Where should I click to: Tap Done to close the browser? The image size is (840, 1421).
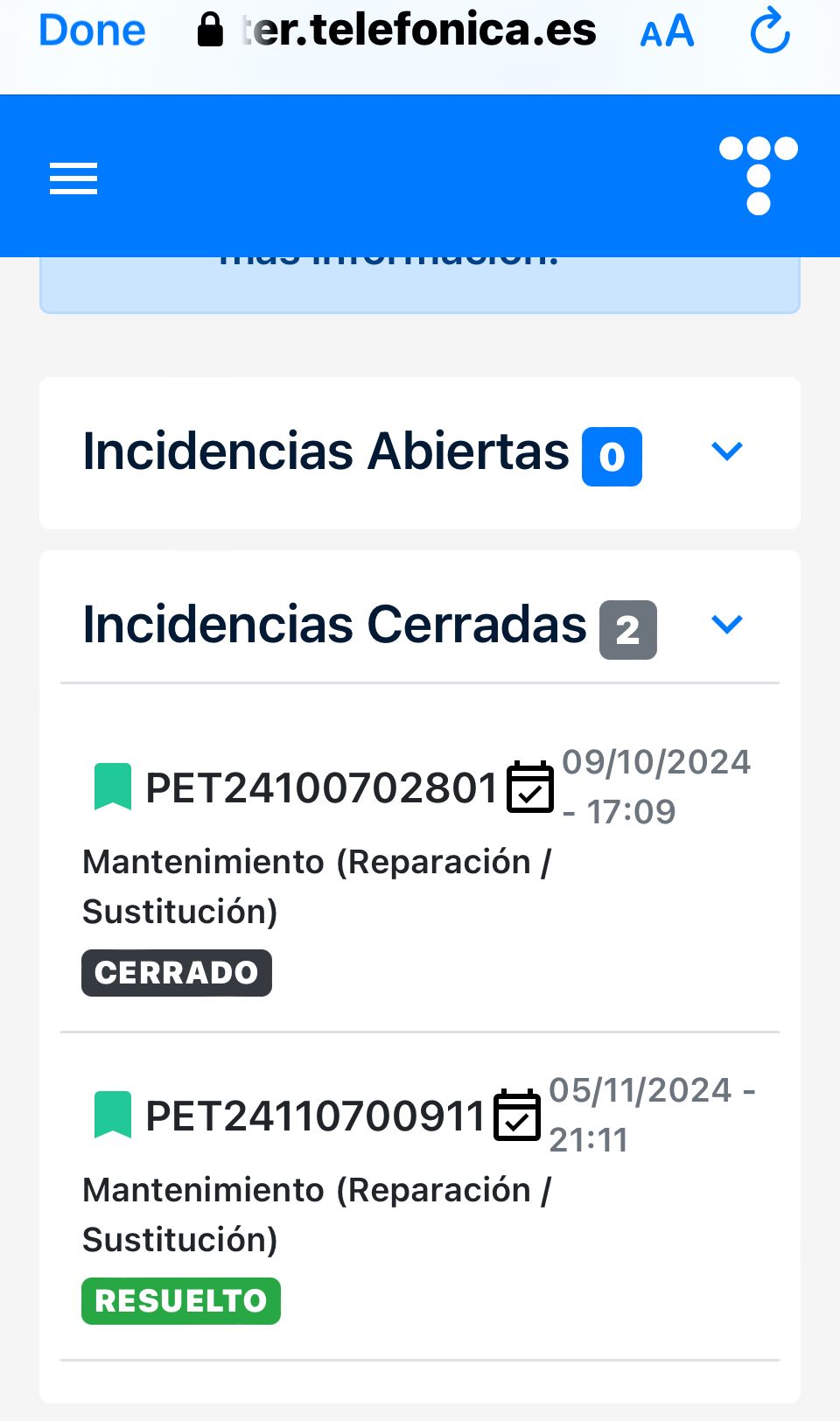click(92, 31)
